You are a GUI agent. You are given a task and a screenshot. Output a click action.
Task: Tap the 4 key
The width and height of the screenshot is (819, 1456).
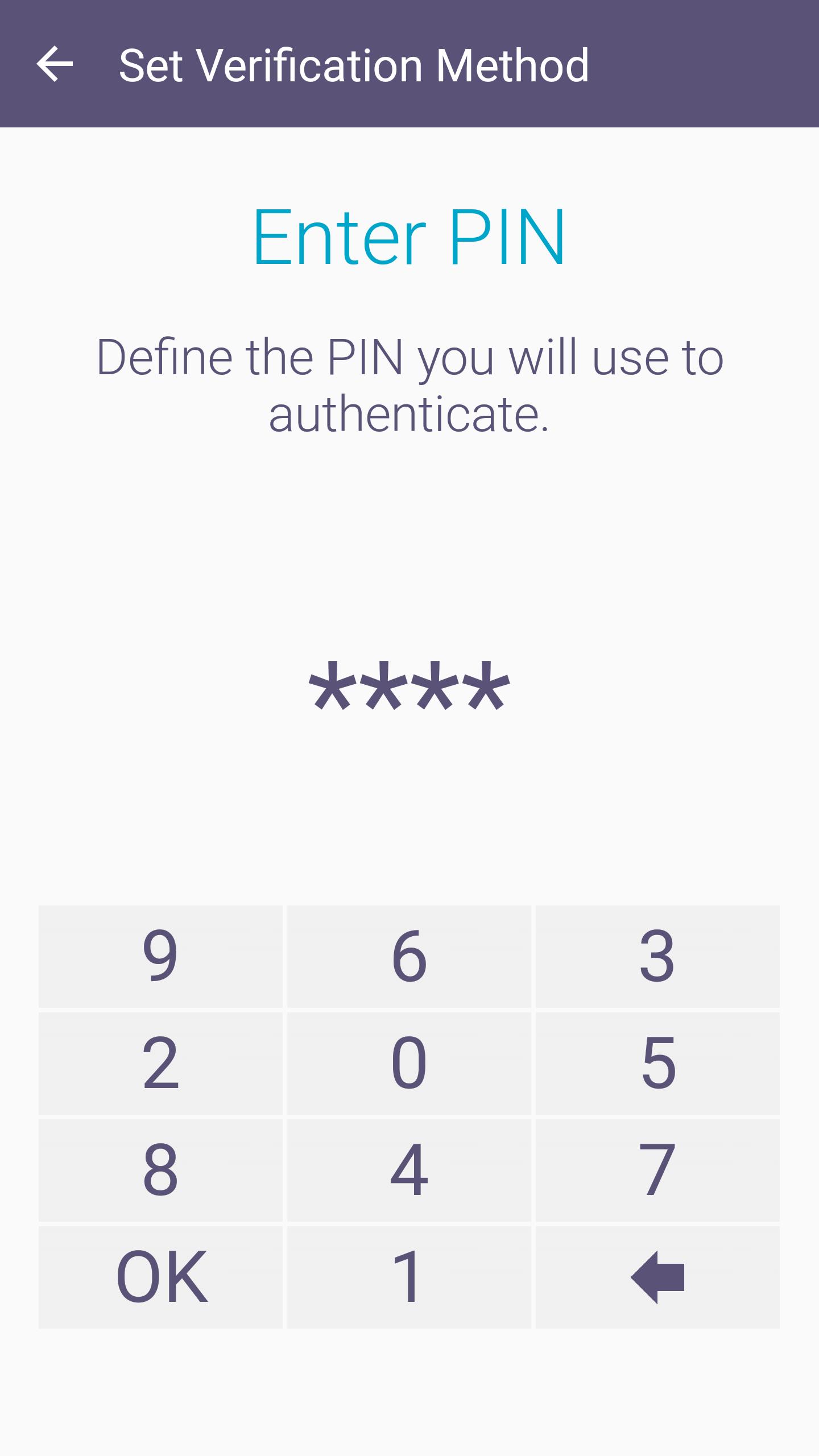click(x=409, y=1170)
